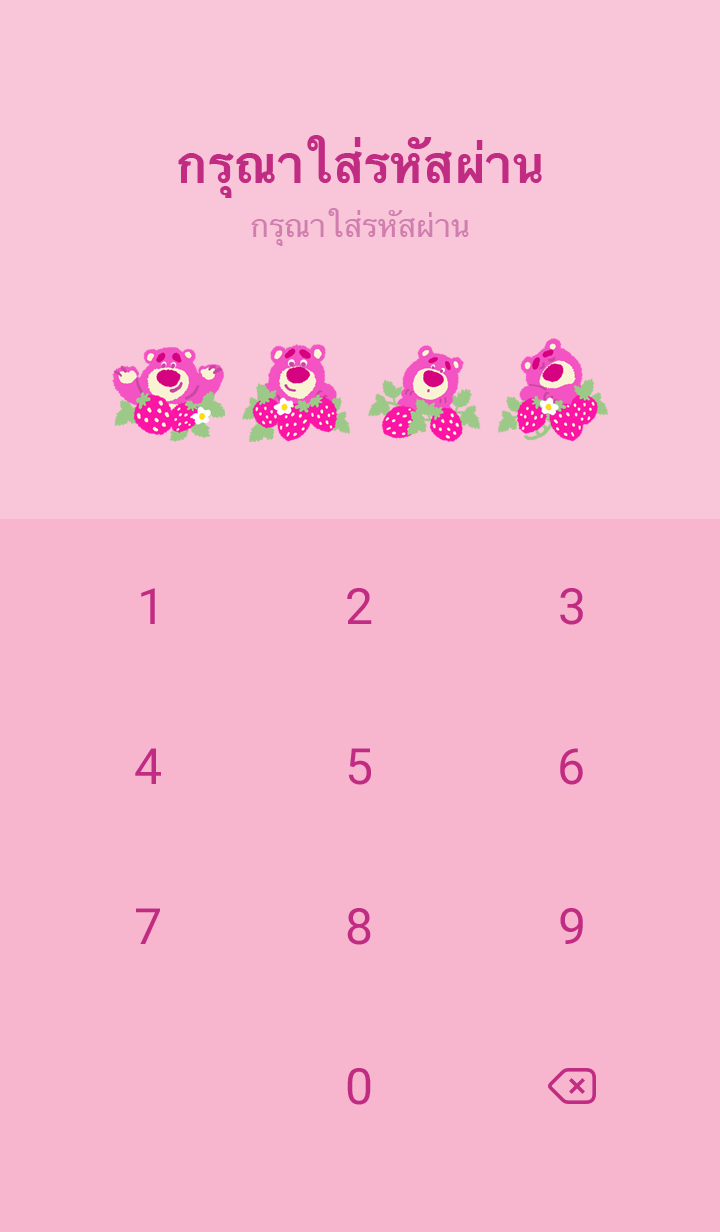Select digit 9 on the keypad

click(x=571, y=927)
